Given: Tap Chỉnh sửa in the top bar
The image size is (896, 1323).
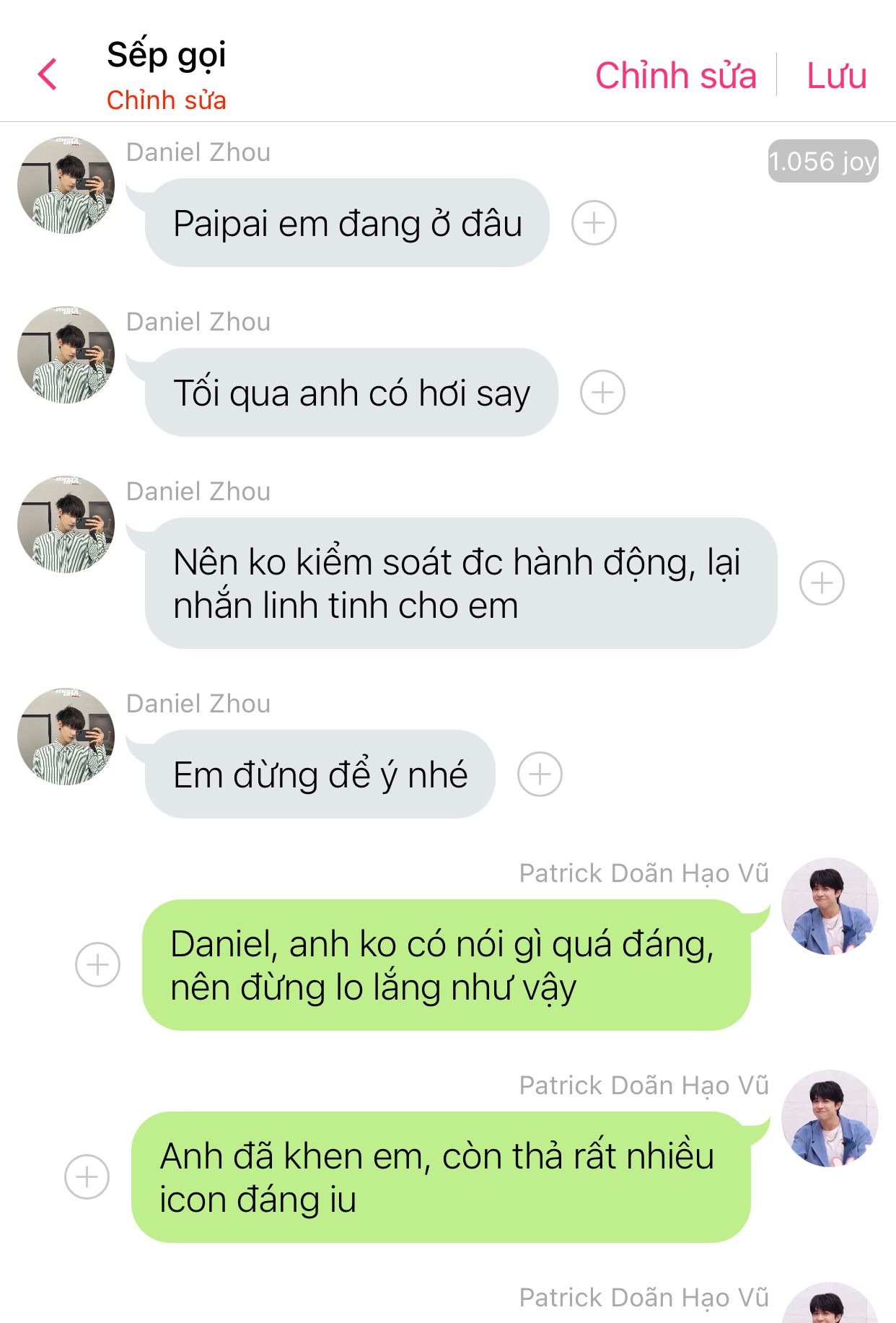Looking at the screenshot, I should coord(675,76).
